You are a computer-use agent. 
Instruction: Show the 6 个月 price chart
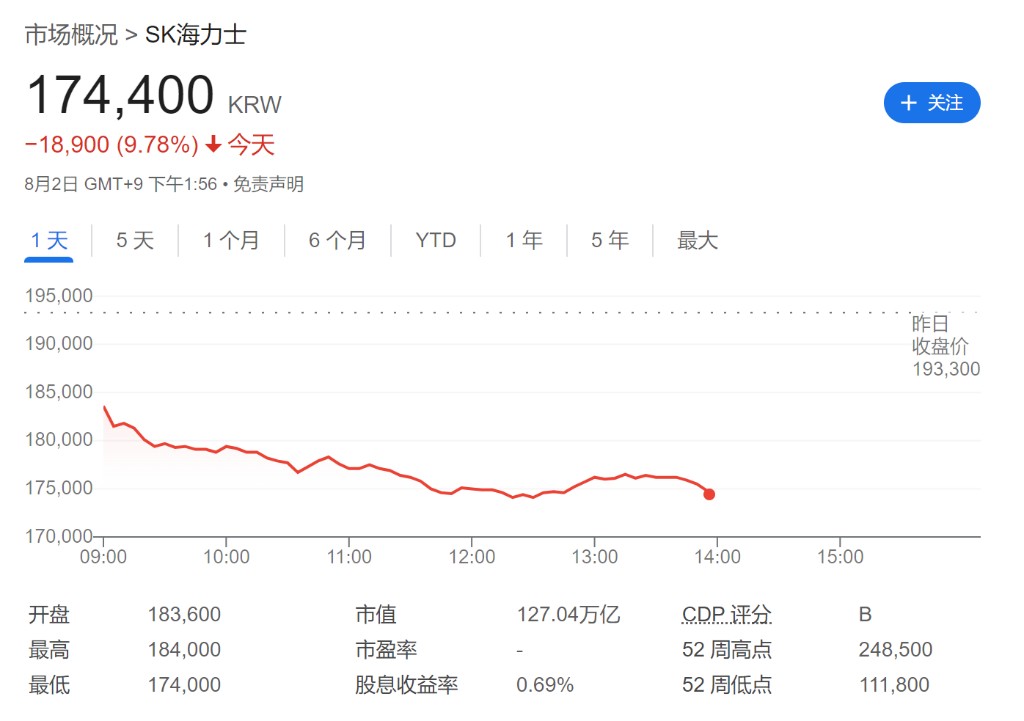(337, 241)
